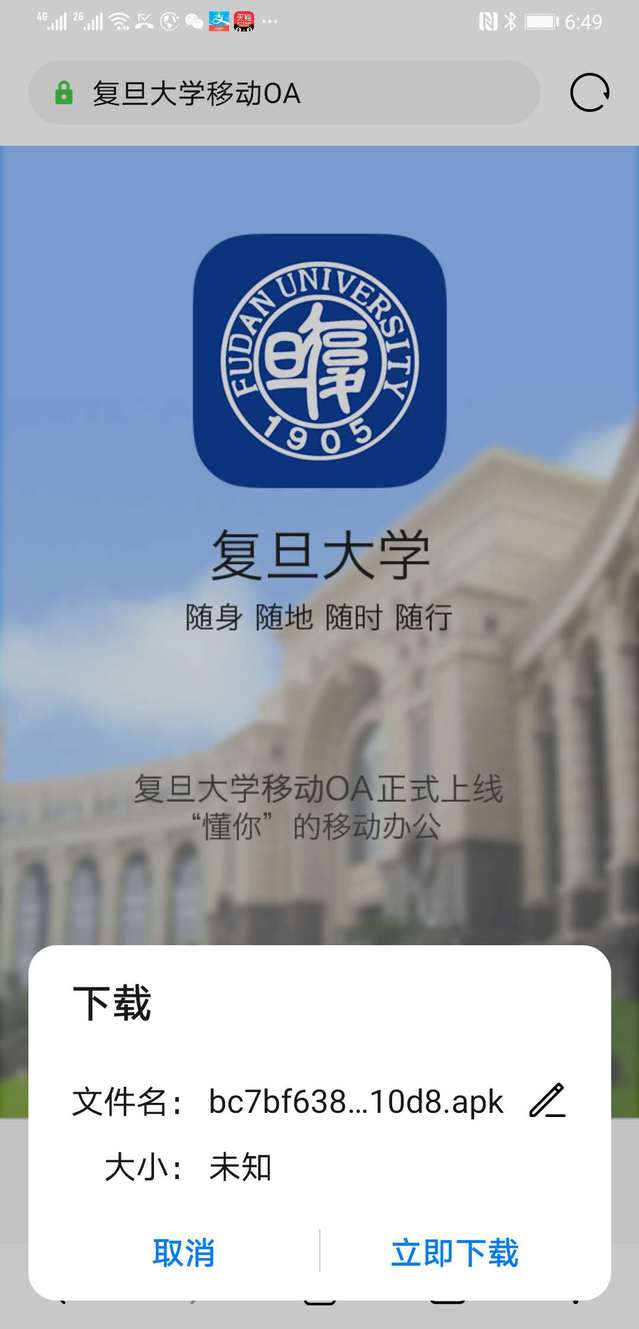
Task: Tap 立即下载 to start the download
Action: tap(454, 1252)
